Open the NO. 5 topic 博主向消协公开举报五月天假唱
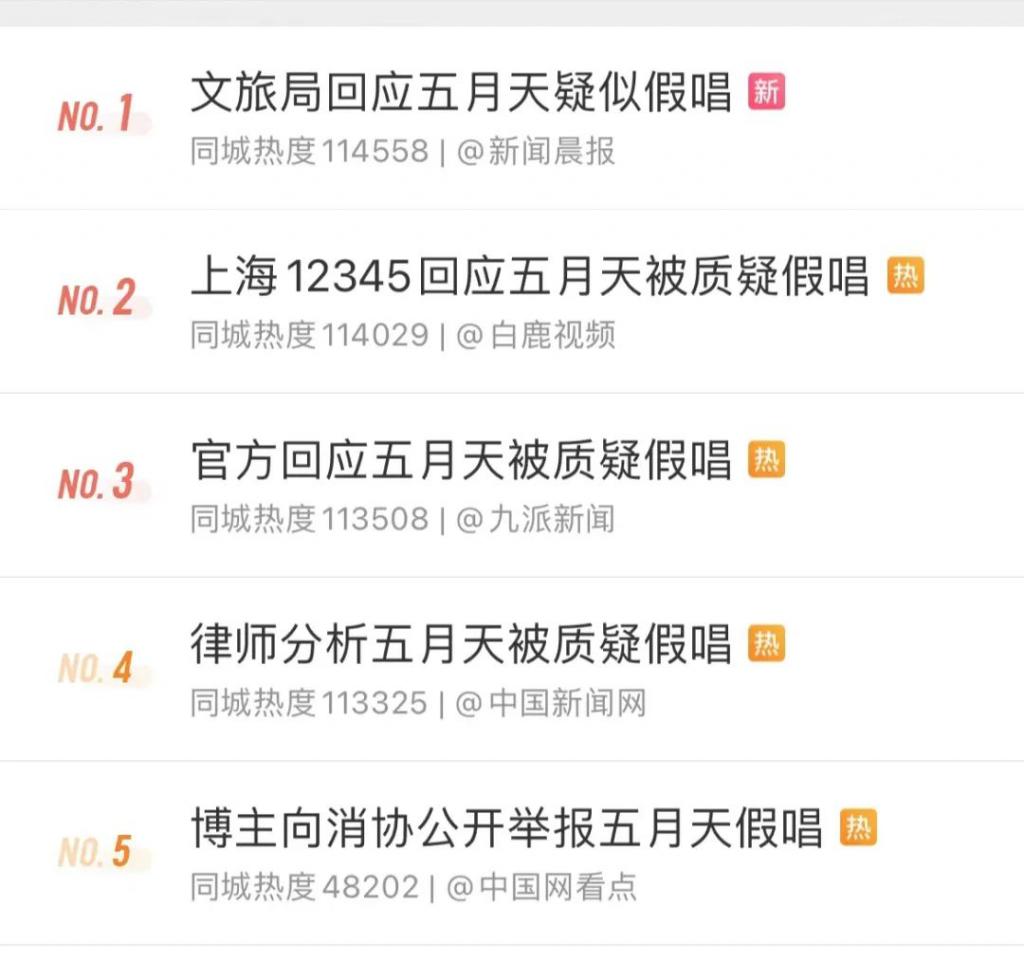This screenshot has height=962, width=1024. point(506,829)
